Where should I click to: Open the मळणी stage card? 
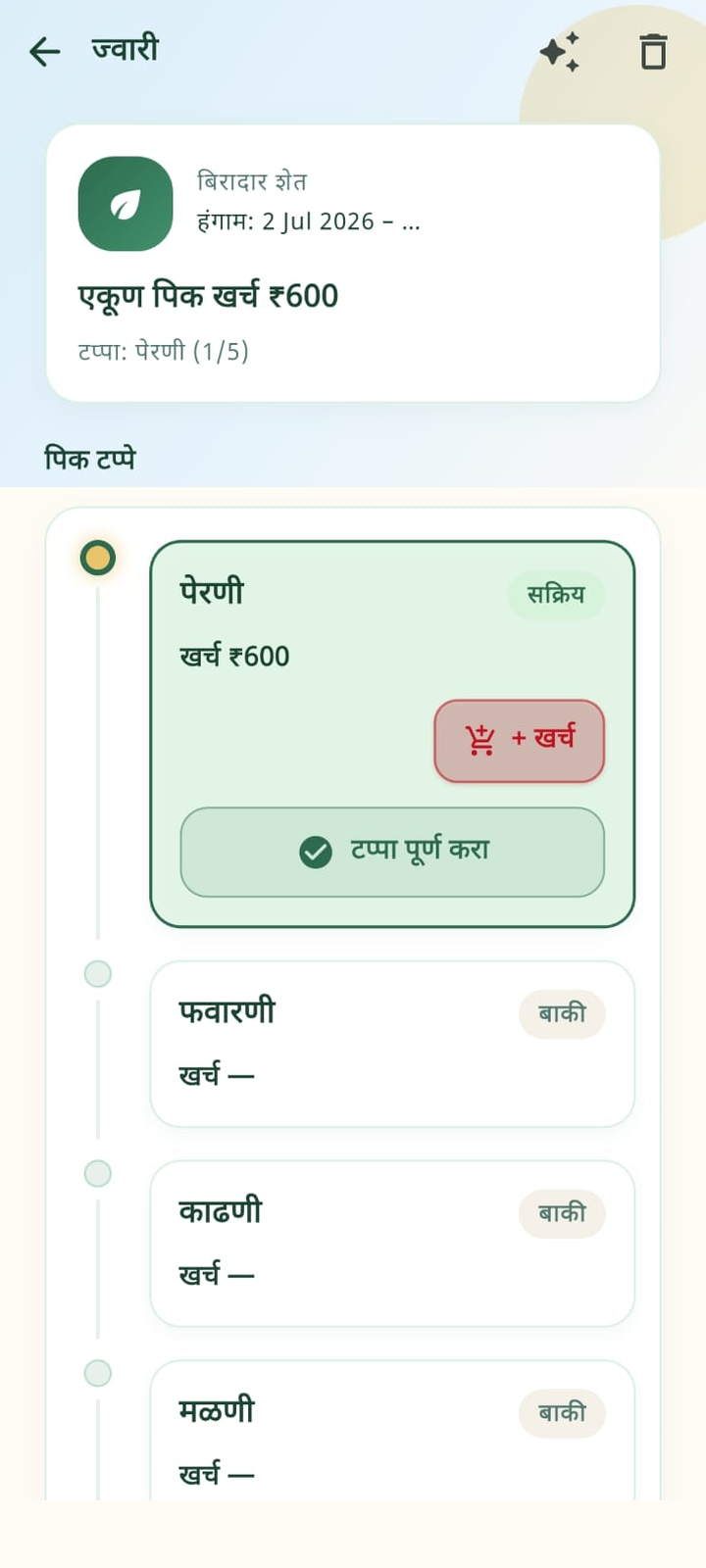(392, 1431)
